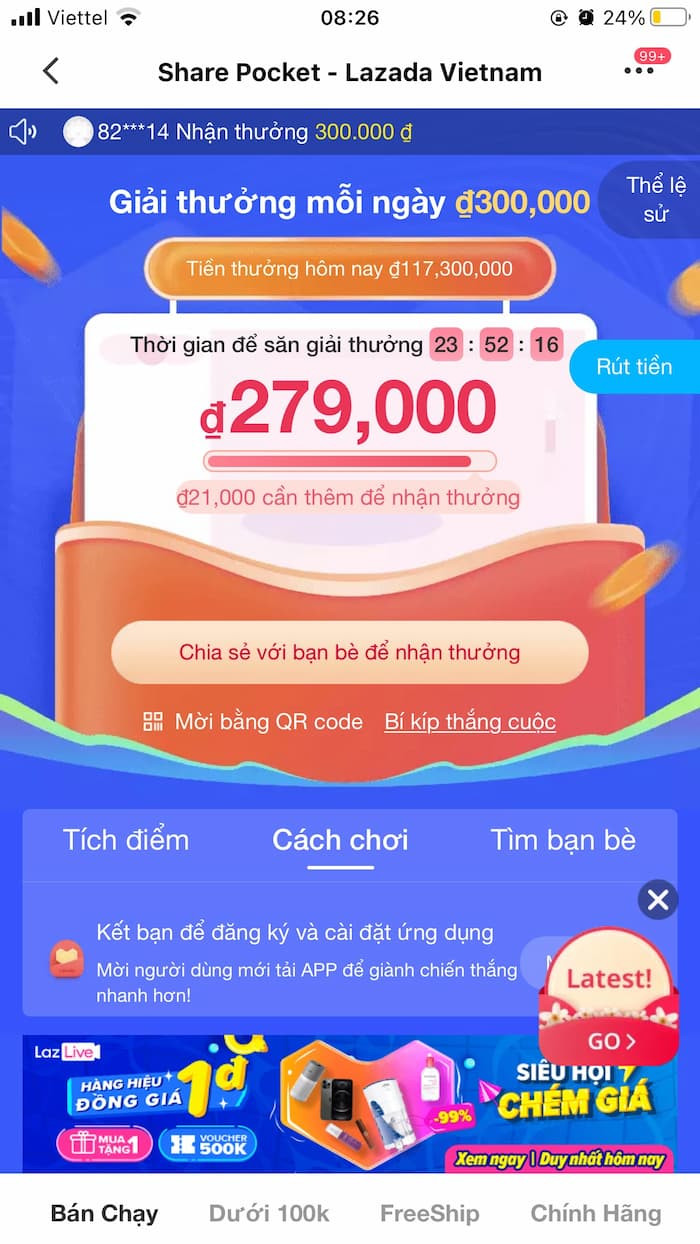Switch to the Dưới 100k tab

tap(269, 1213)
